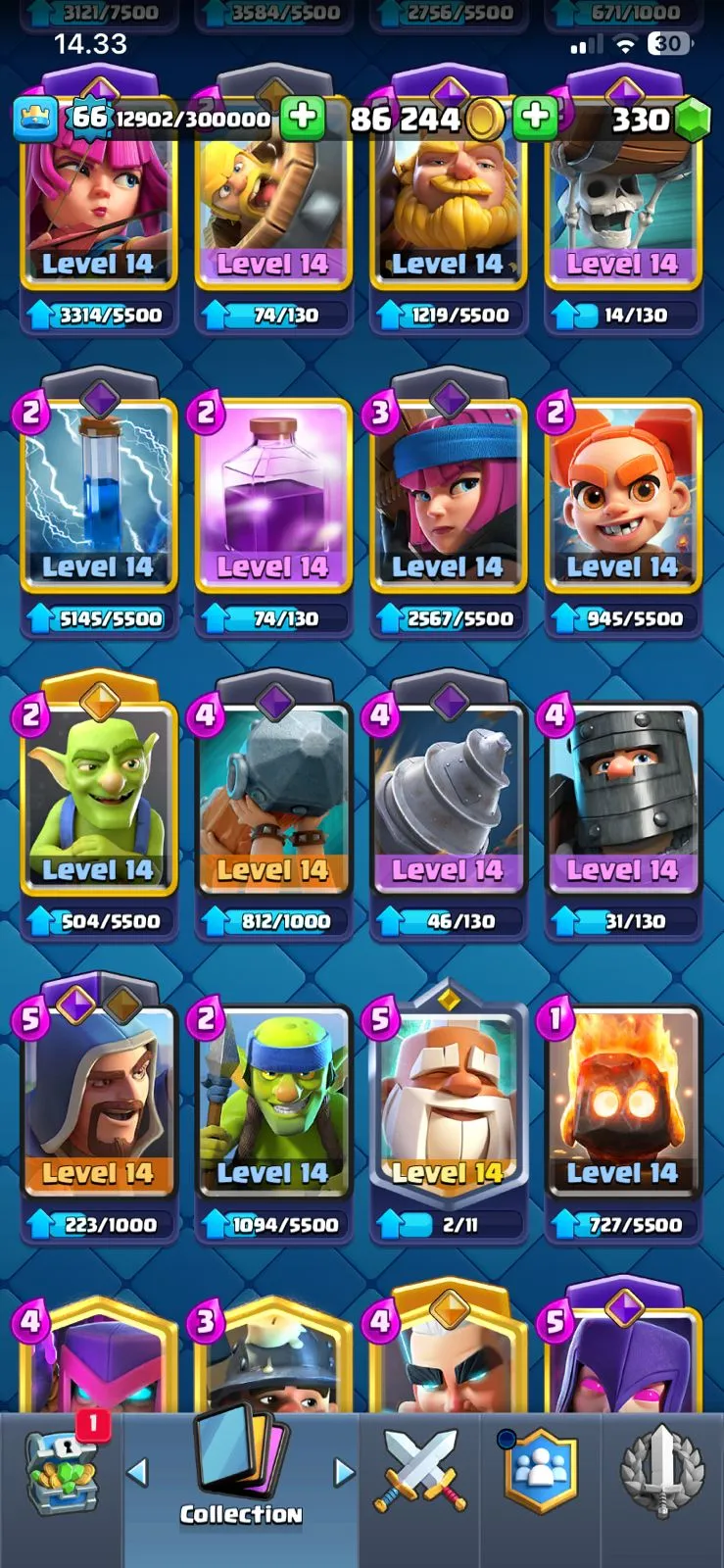Tap the right arrow beside Collection

click(x=343, y=1471)
